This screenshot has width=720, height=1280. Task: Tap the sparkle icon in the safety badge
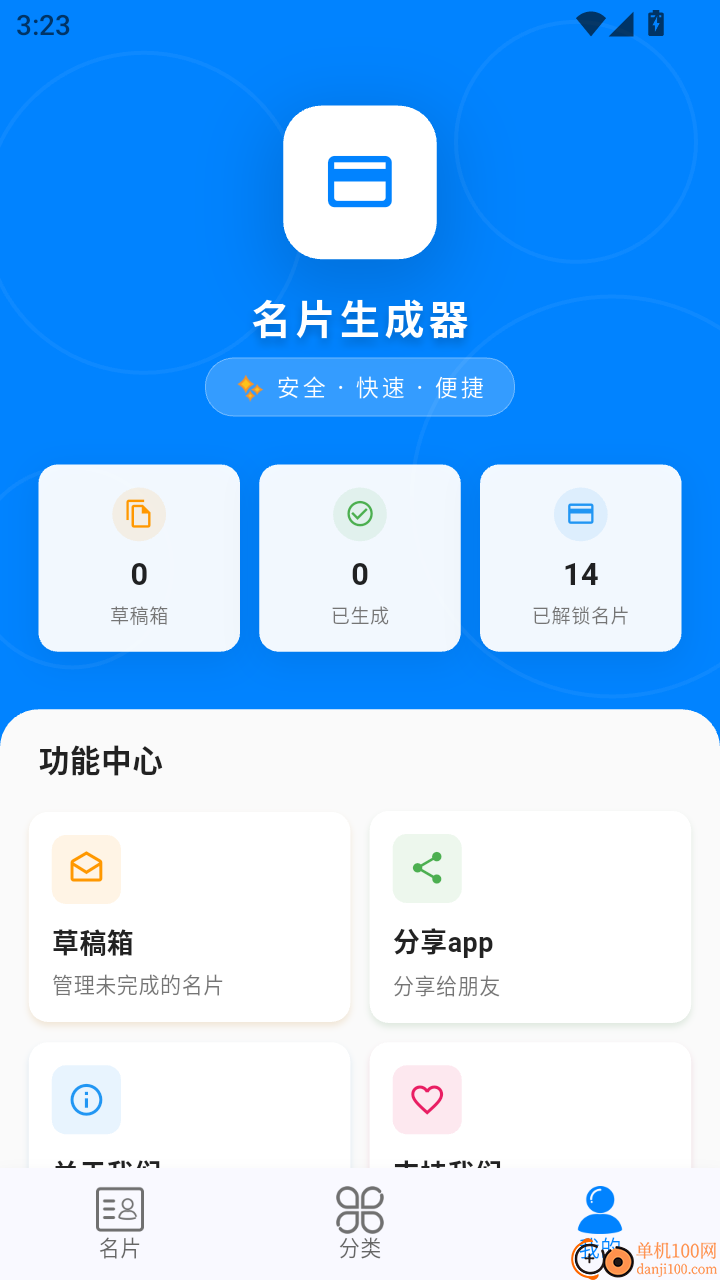[248, 387]
